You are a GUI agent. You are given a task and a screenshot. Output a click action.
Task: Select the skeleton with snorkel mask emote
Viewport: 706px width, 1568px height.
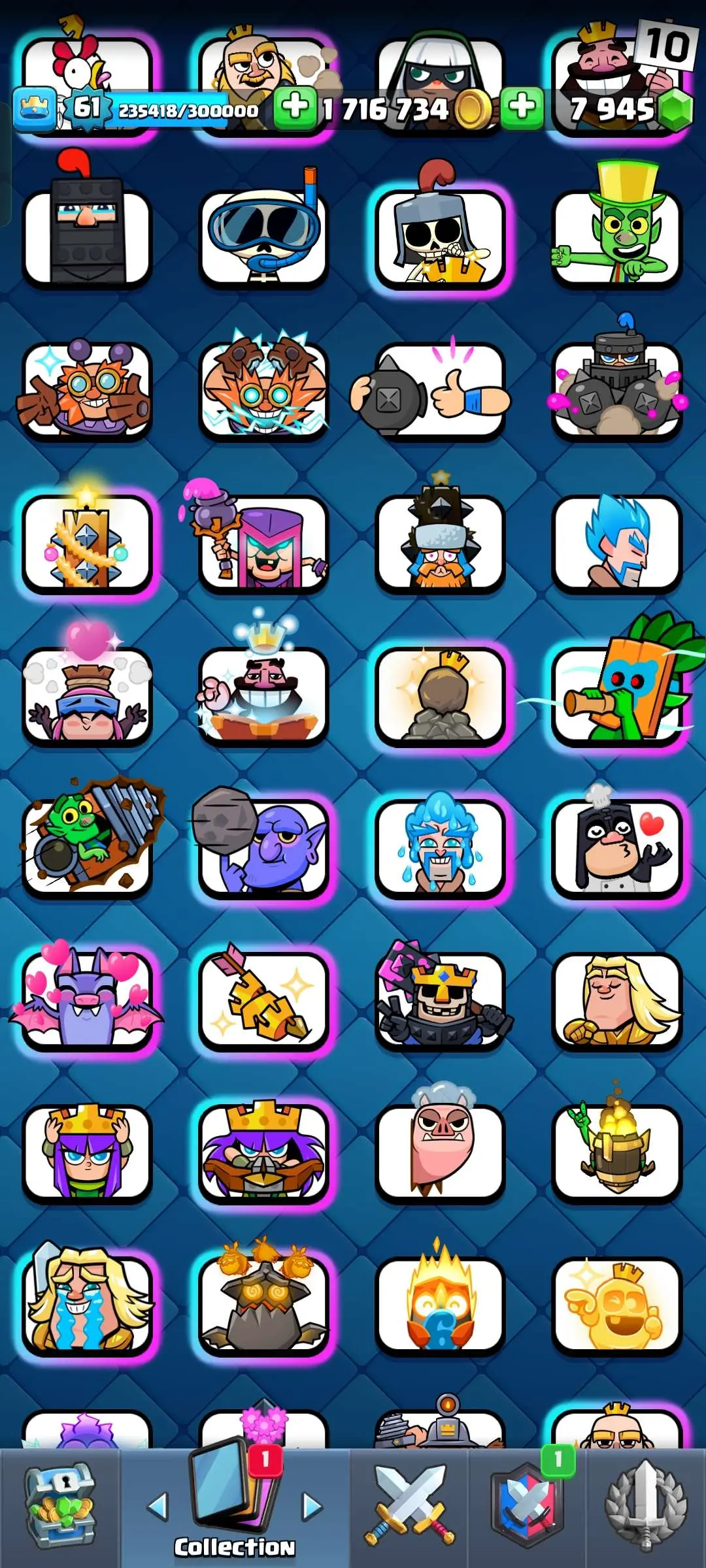tap(264, 237)
